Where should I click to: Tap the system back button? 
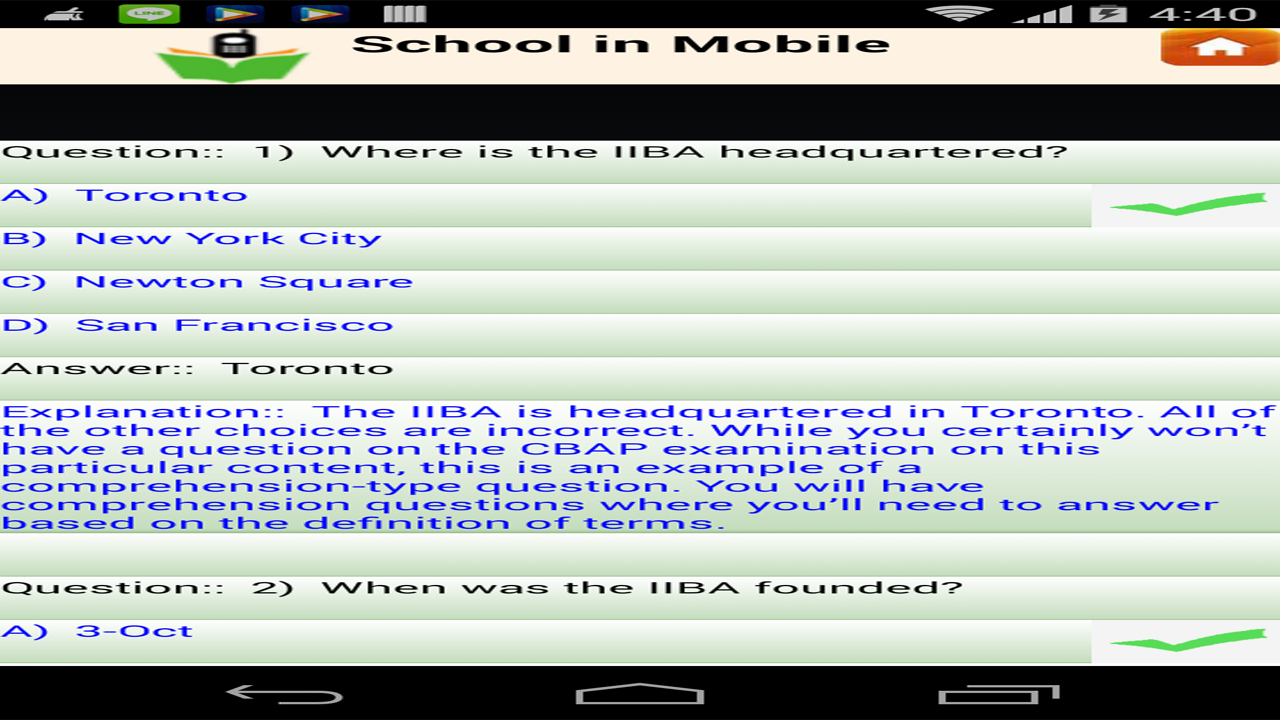(284, 694)
